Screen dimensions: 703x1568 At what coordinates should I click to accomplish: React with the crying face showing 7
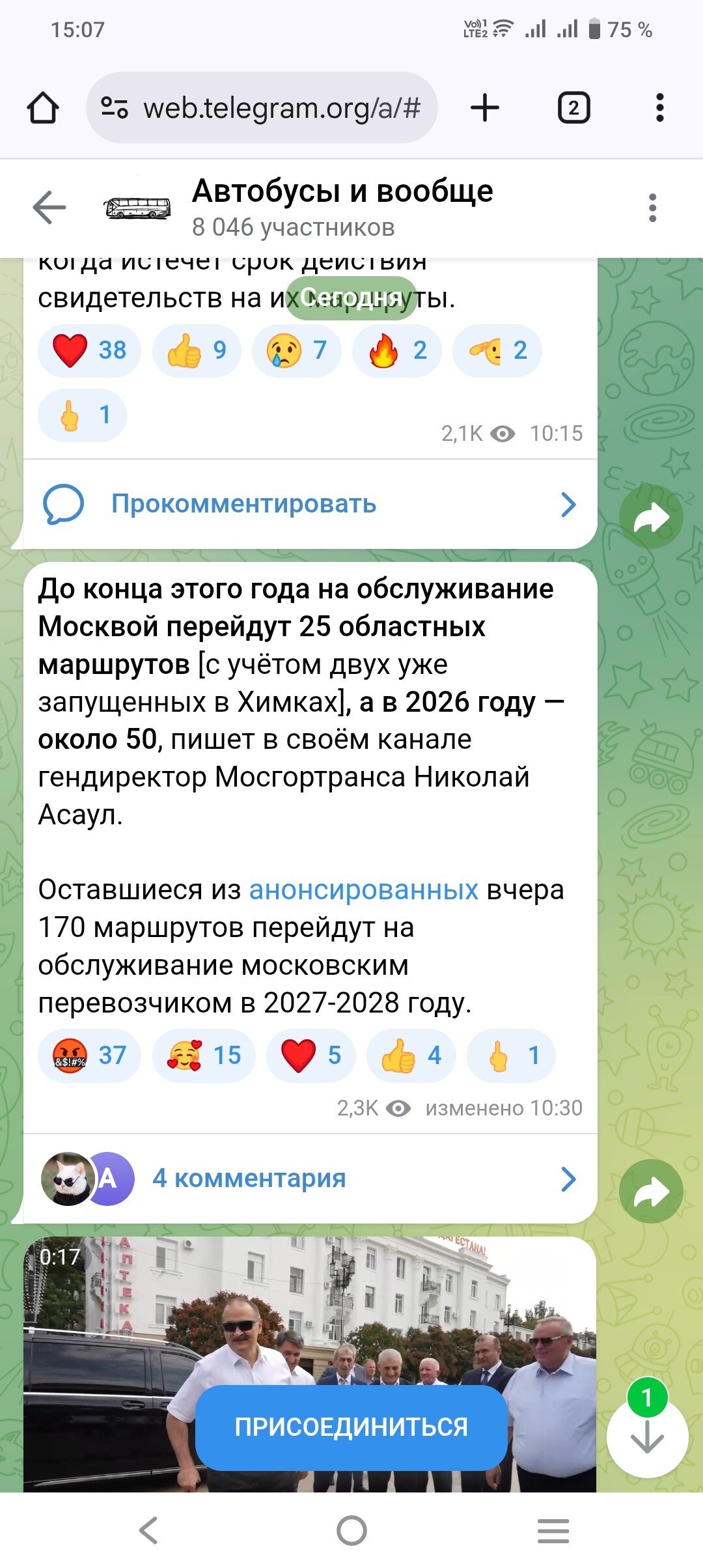click(x=296, y=350)
